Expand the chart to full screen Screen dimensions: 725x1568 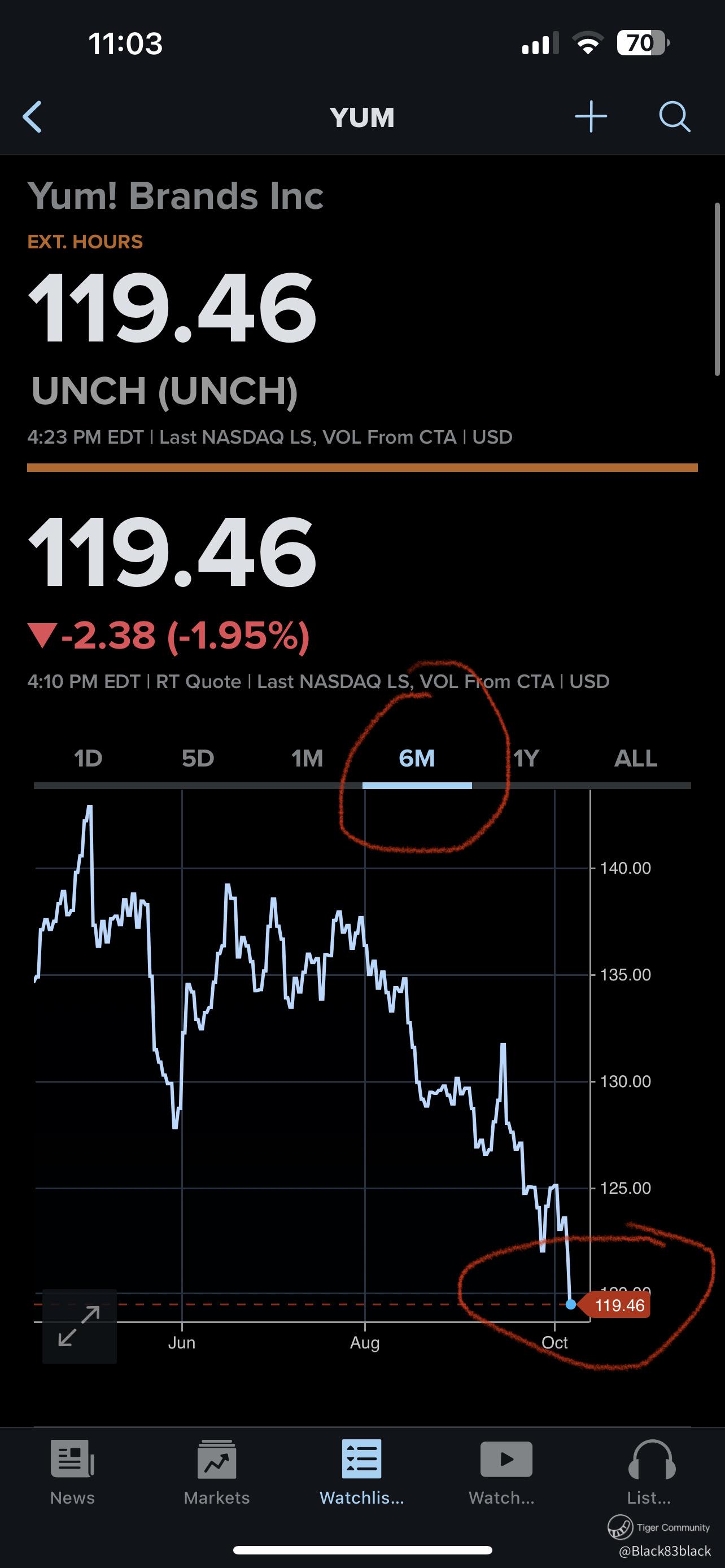point(79,1326)
